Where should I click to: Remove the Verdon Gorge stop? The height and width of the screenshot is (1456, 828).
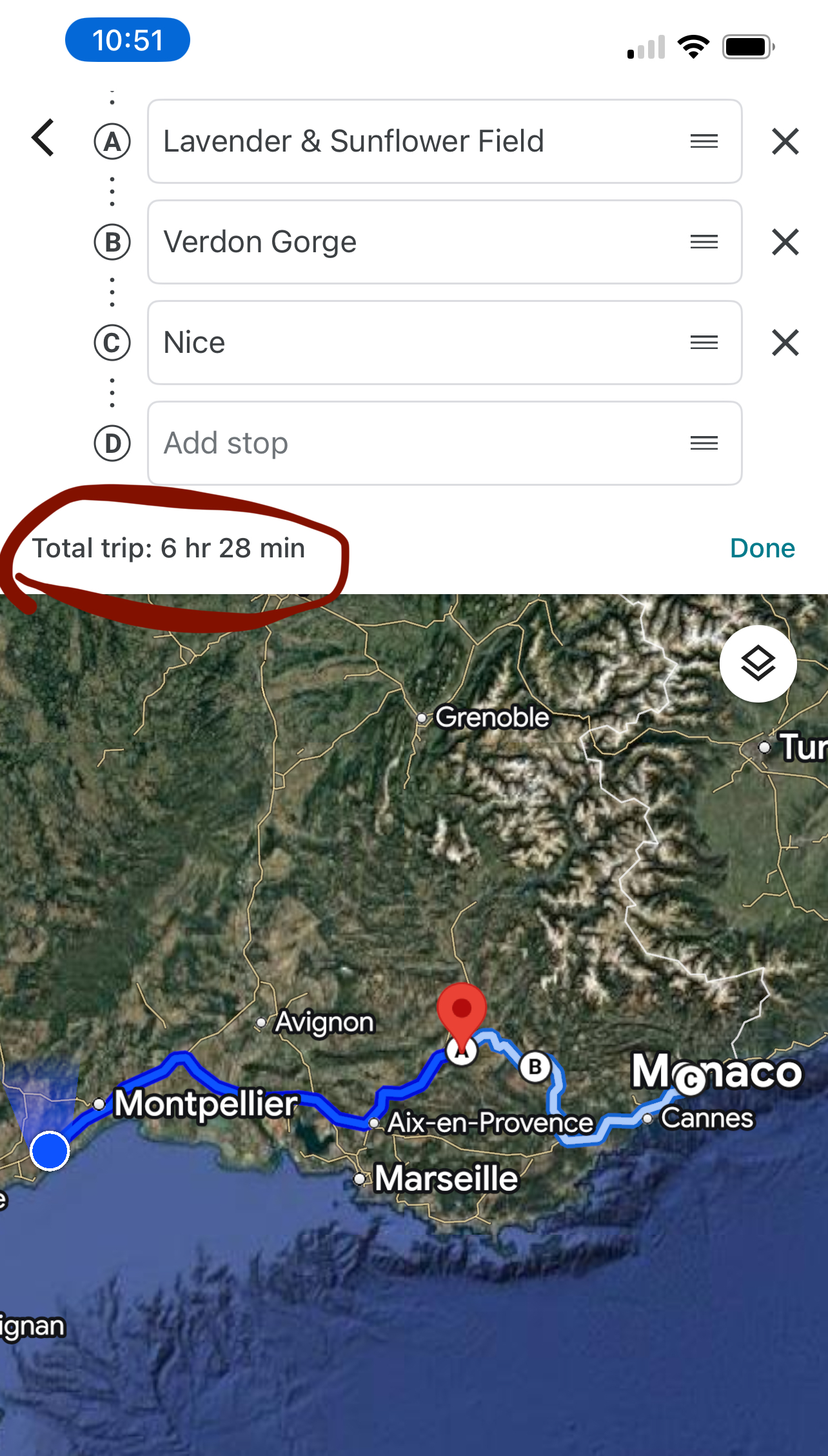pyautogui.click(x=785, y=242)
